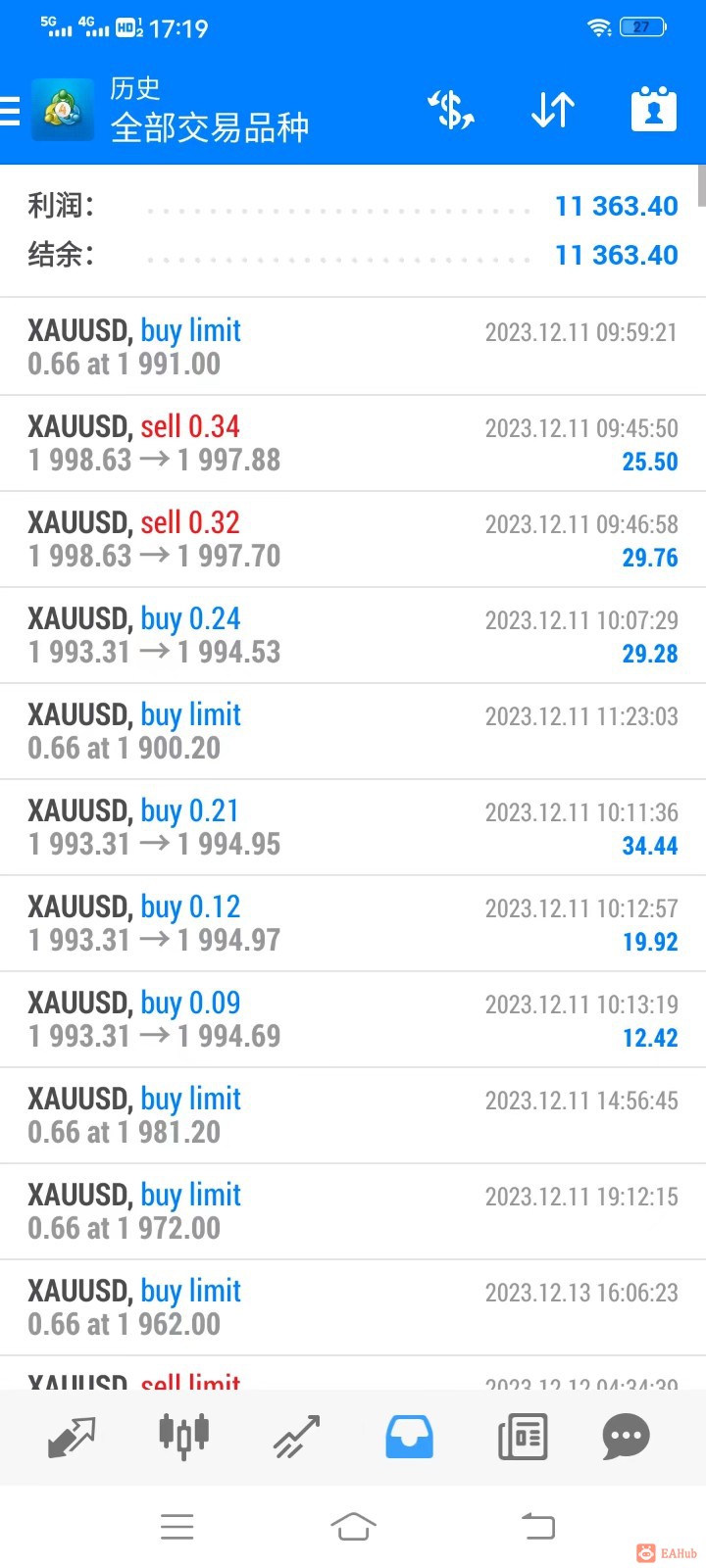Open the sell 0.34 trade entry
Viewport: 706px width, 1568px height.
[x=353, y=443]
